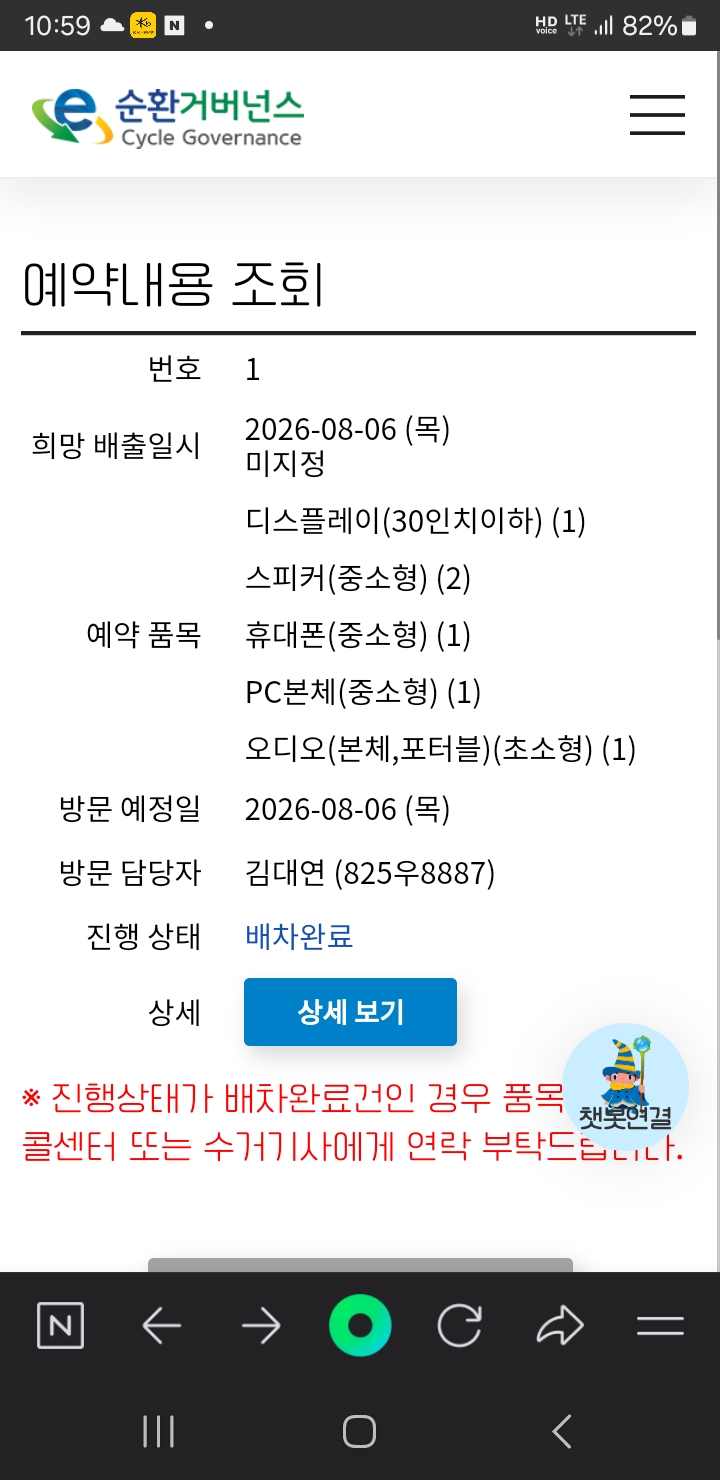Open the hamburger menu
Viewport: 720px width, 1480px height.
coord(657,115)
